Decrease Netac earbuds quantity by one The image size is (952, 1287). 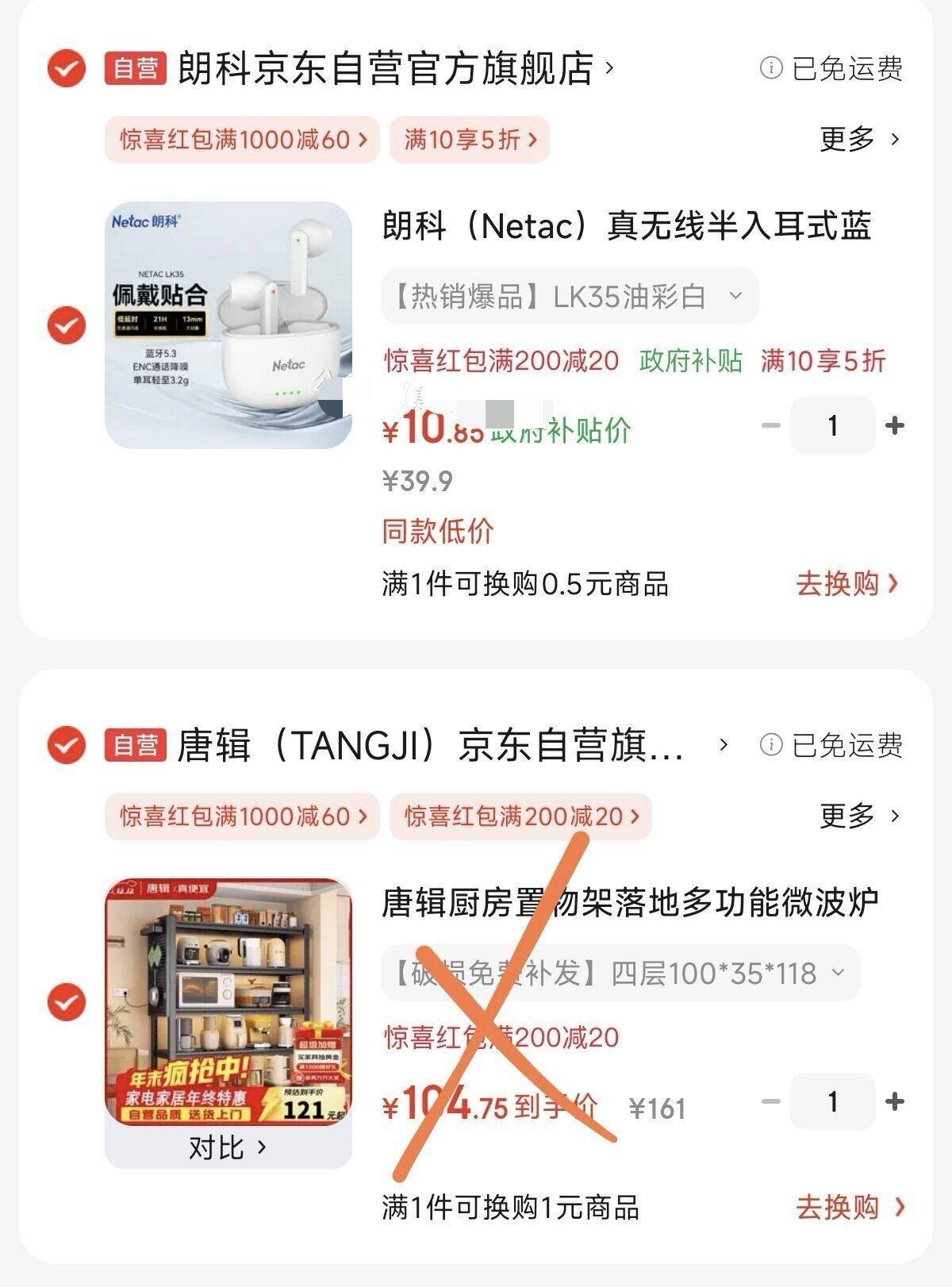click(770, 426)
